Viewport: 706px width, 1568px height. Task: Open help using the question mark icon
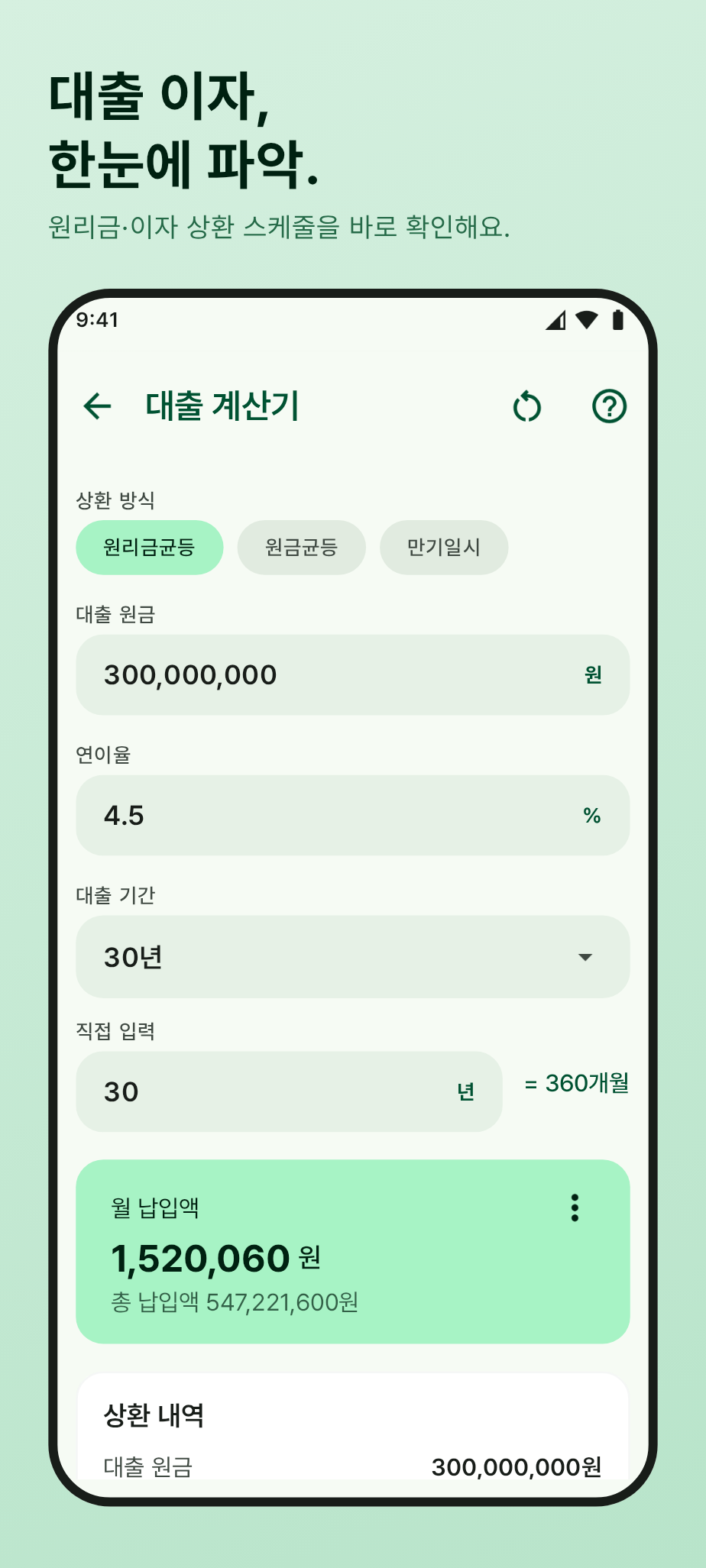click(x=609, y=406)
